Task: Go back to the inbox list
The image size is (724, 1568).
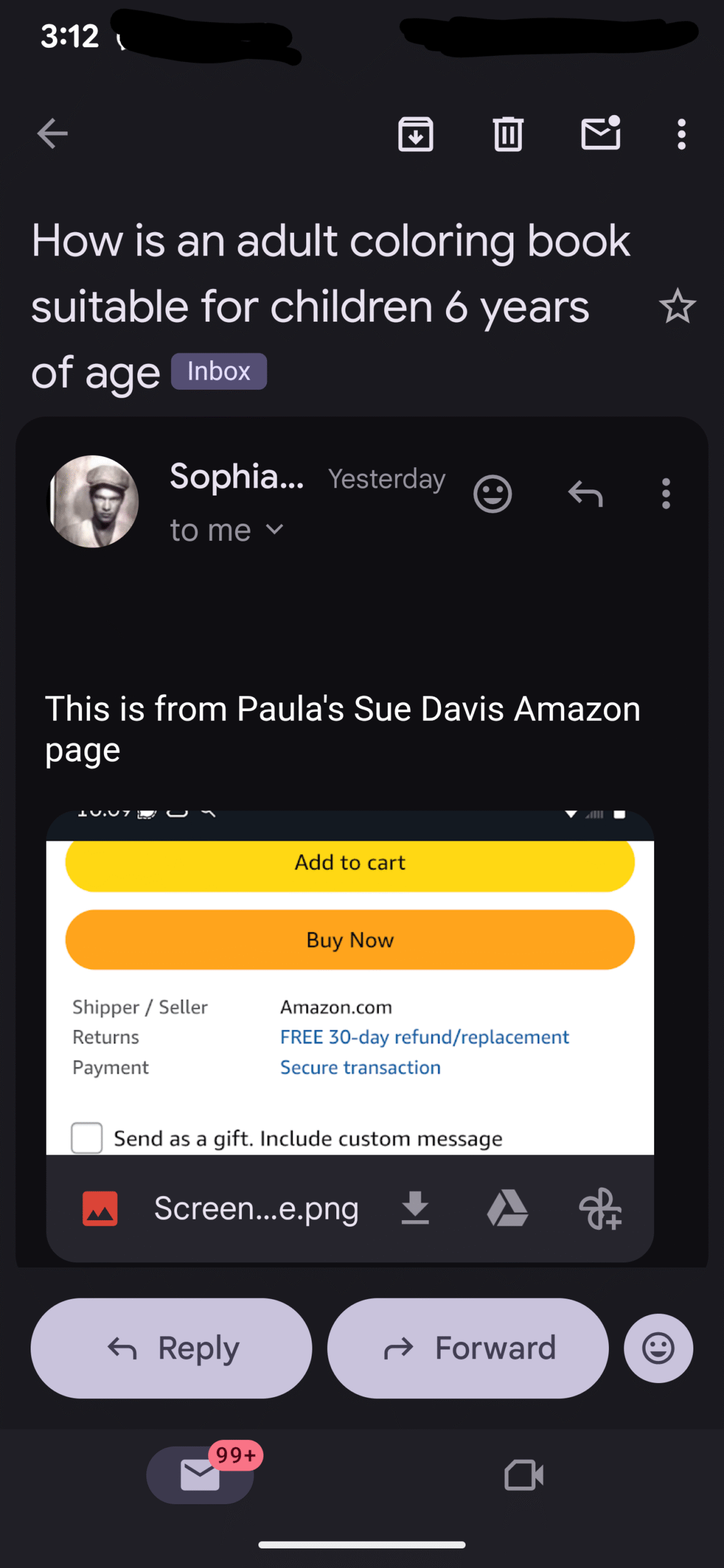Action: [52, 134]
